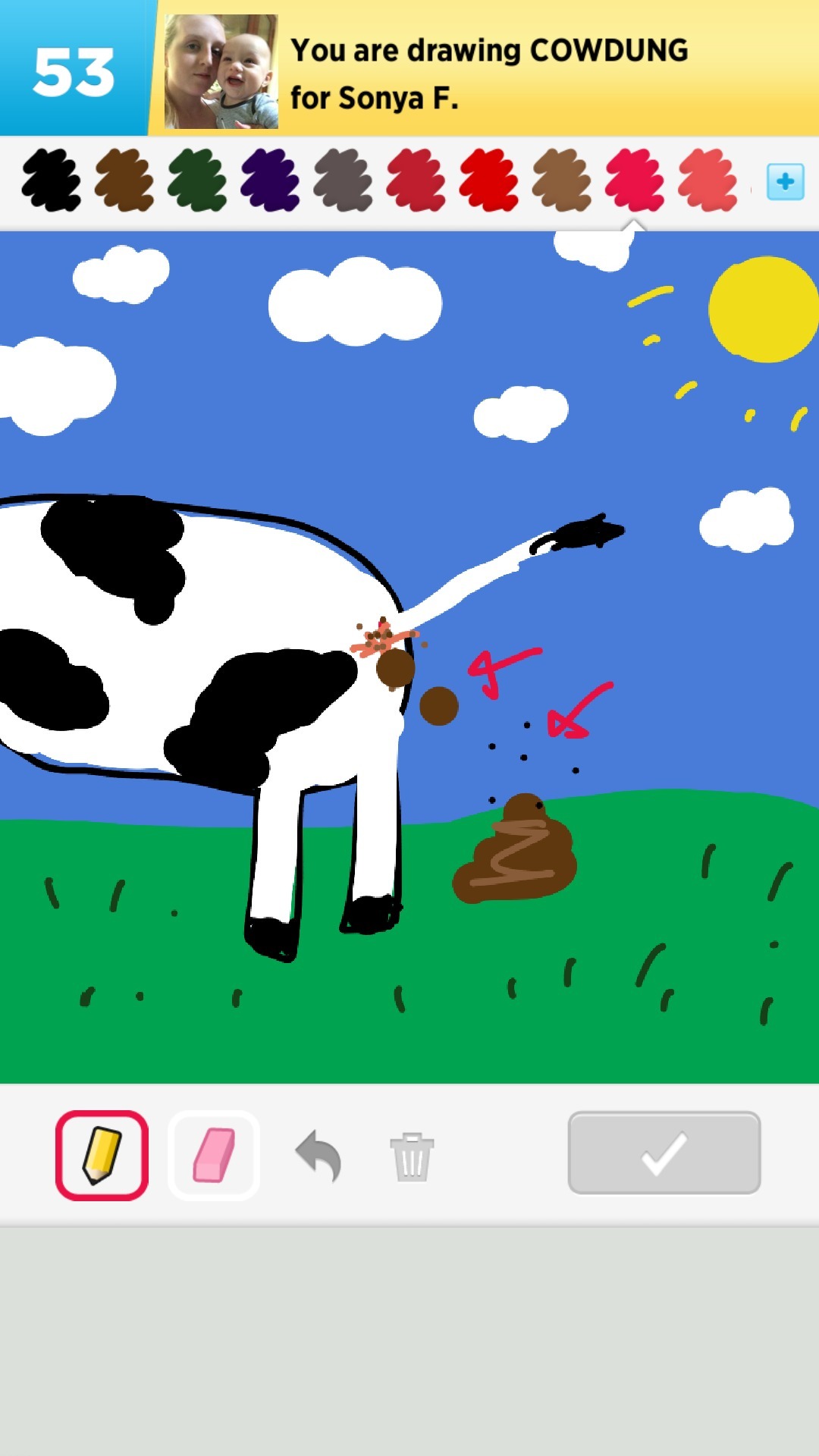Pick the light brown color swatch
This screenshot has width=819, height=1456.
click(562, 180)
